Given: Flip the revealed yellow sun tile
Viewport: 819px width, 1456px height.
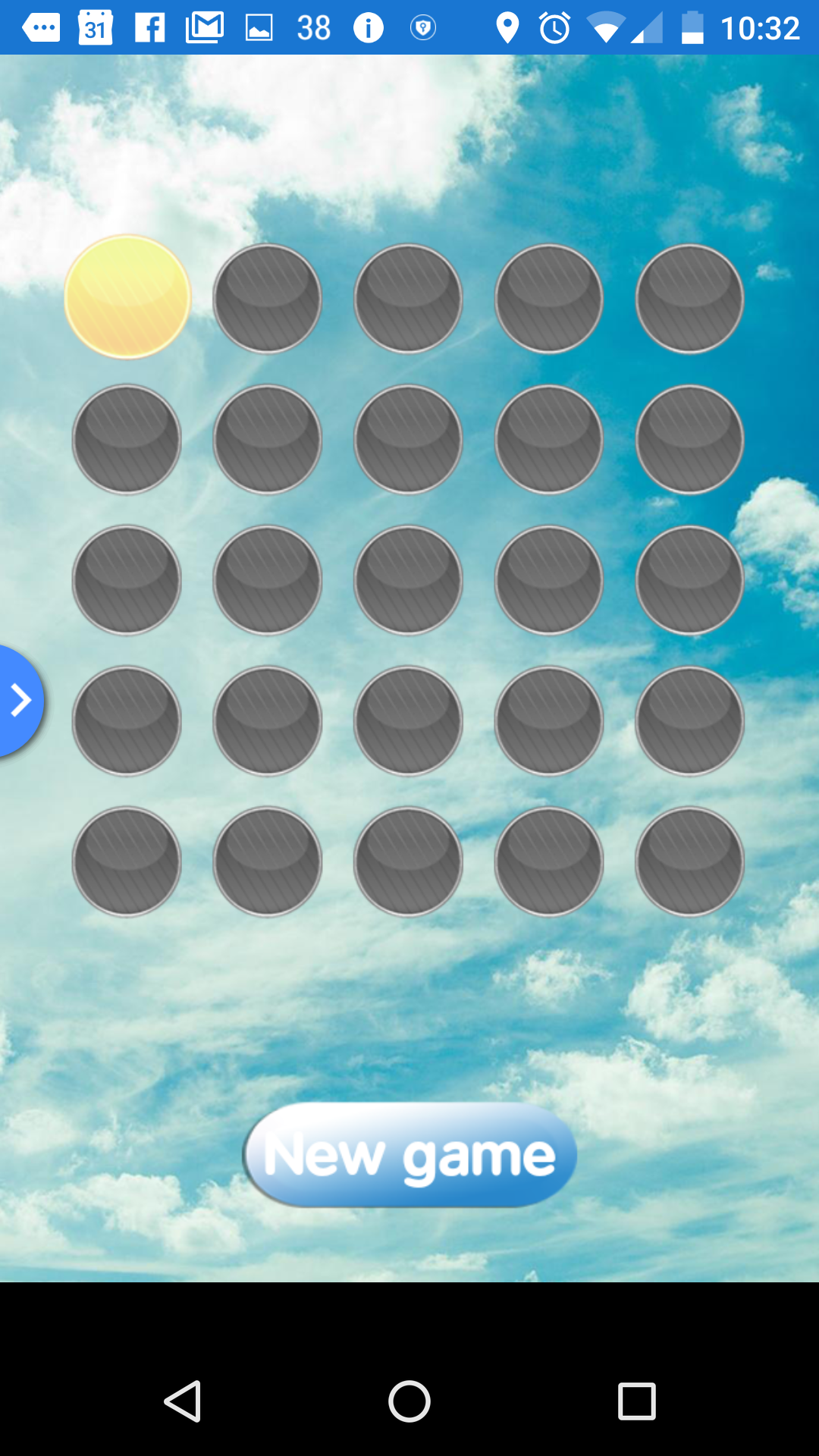Looking at the screenshot, I should click(x=127, y=297).
